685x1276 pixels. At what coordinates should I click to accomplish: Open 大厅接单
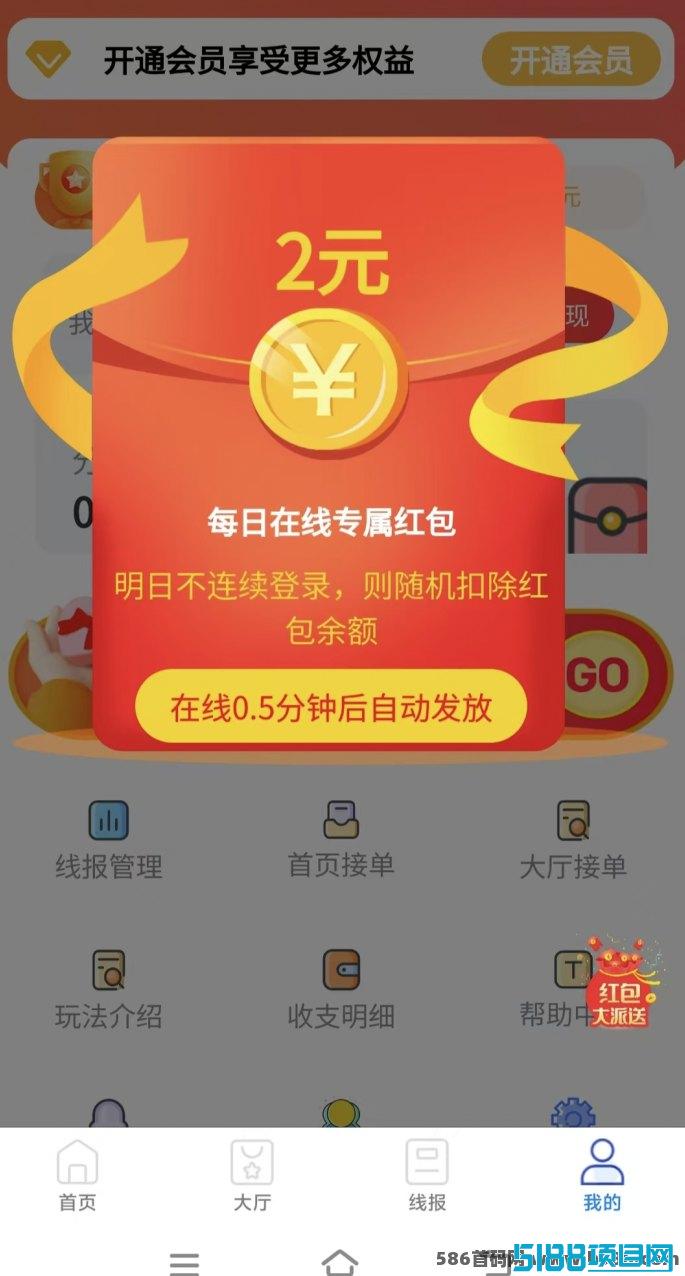572,841
